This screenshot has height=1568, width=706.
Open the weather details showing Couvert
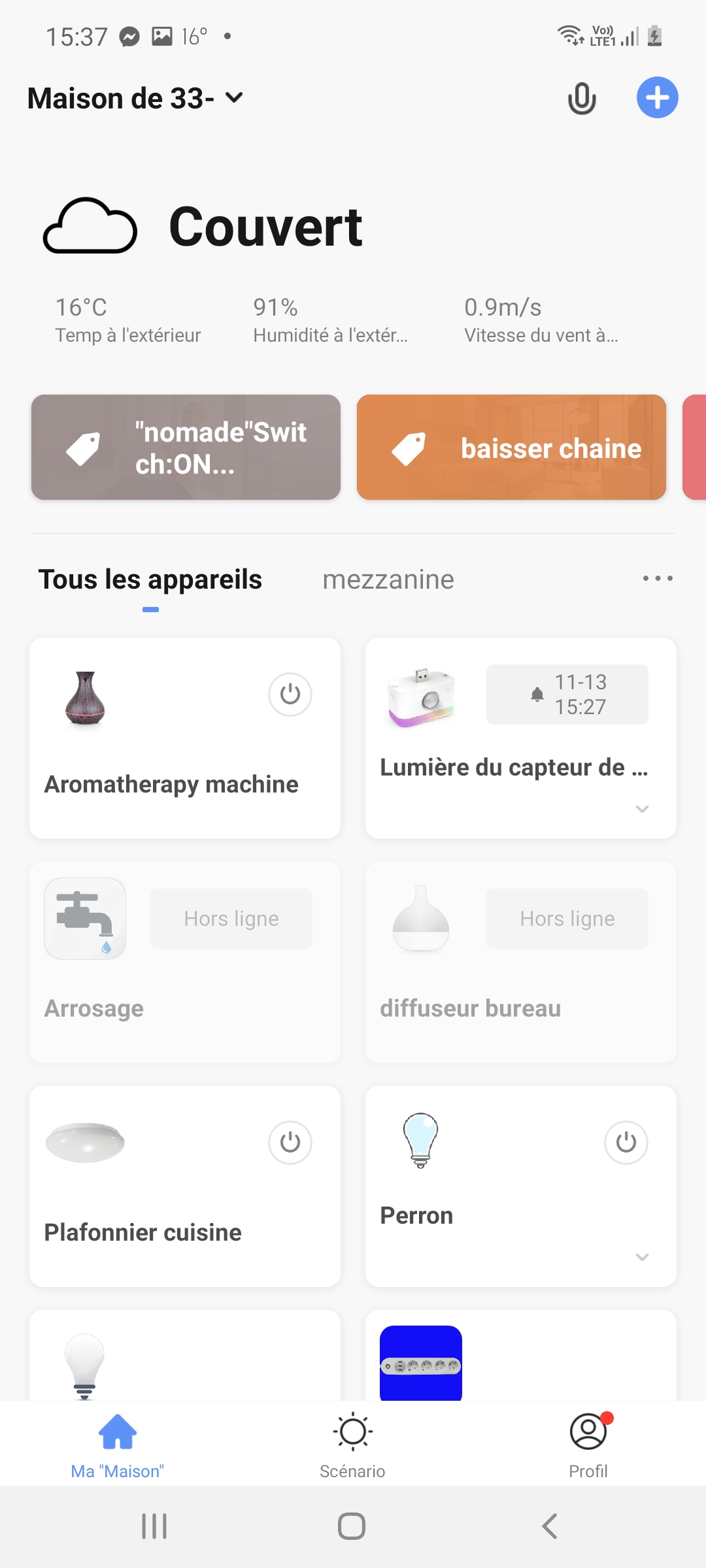pos(203,226)
